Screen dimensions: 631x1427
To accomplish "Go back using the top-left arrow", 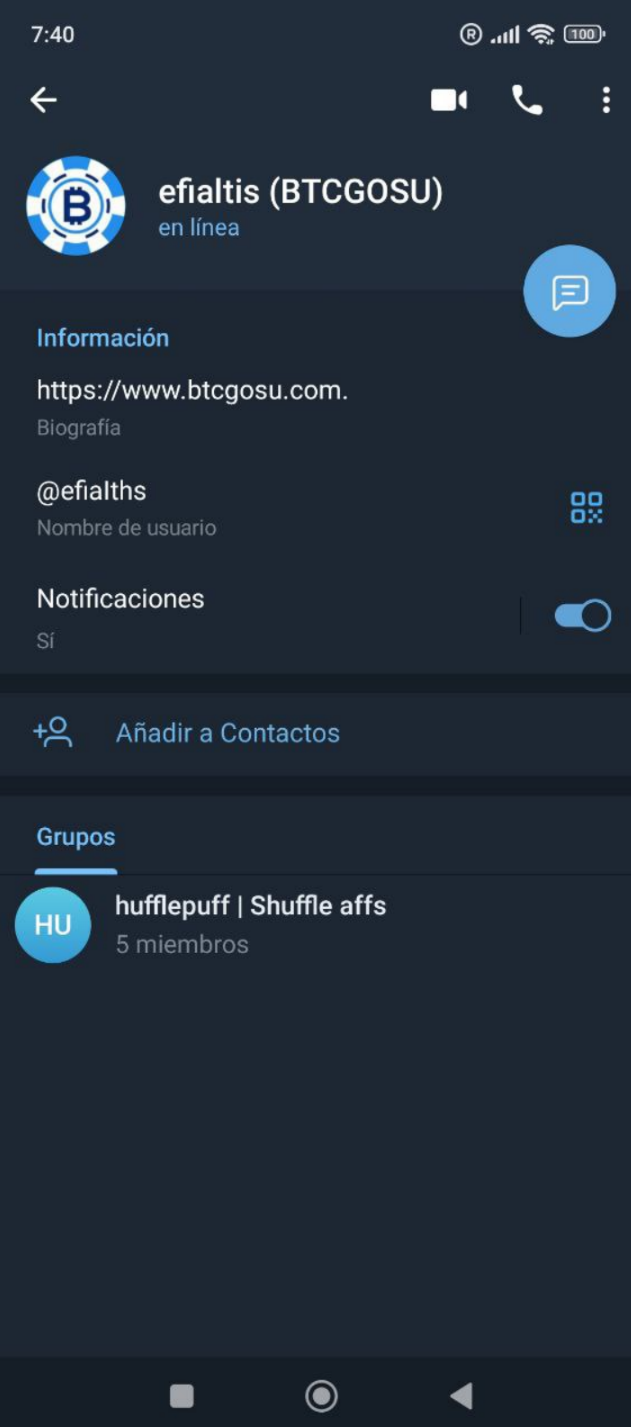I will point(43,99).
